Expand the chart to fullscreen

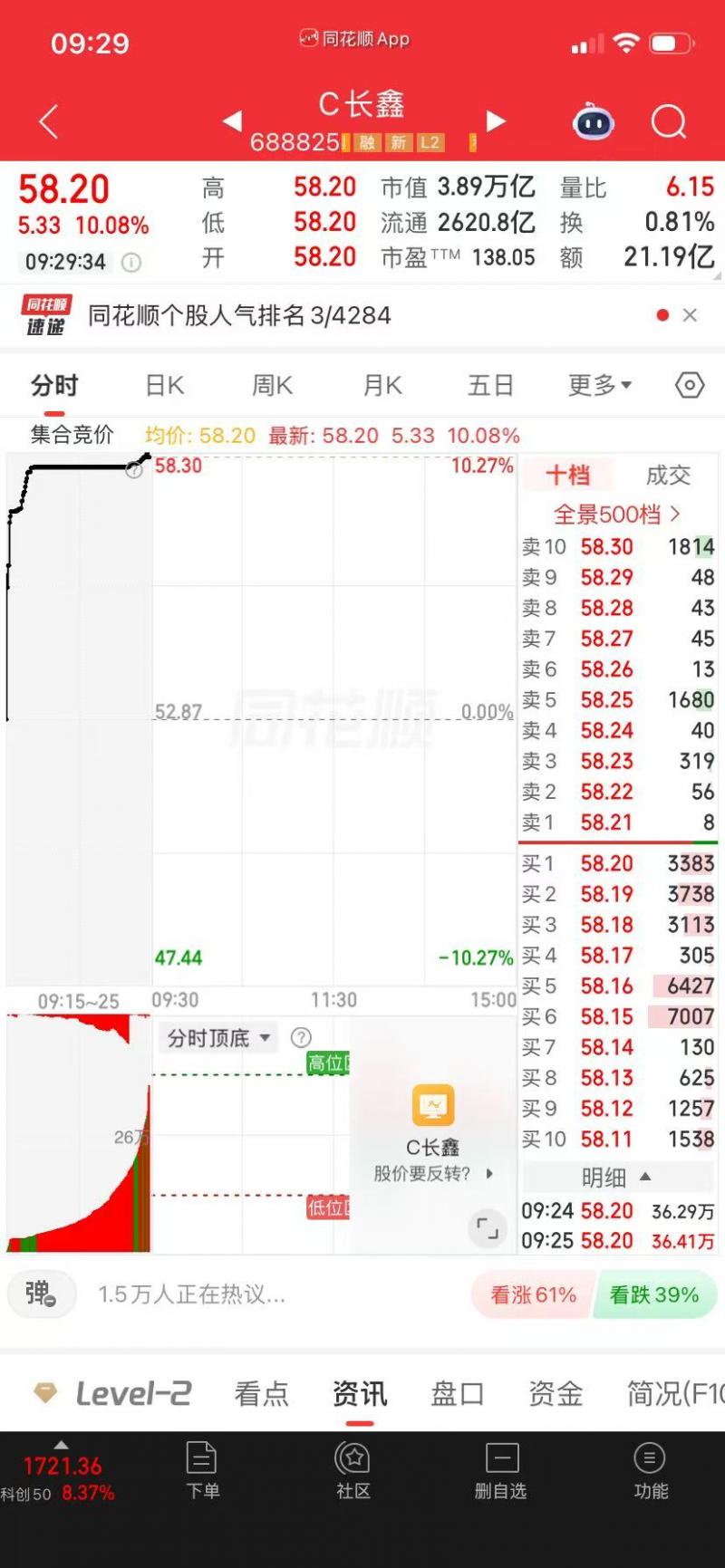tap(488, 1228)
